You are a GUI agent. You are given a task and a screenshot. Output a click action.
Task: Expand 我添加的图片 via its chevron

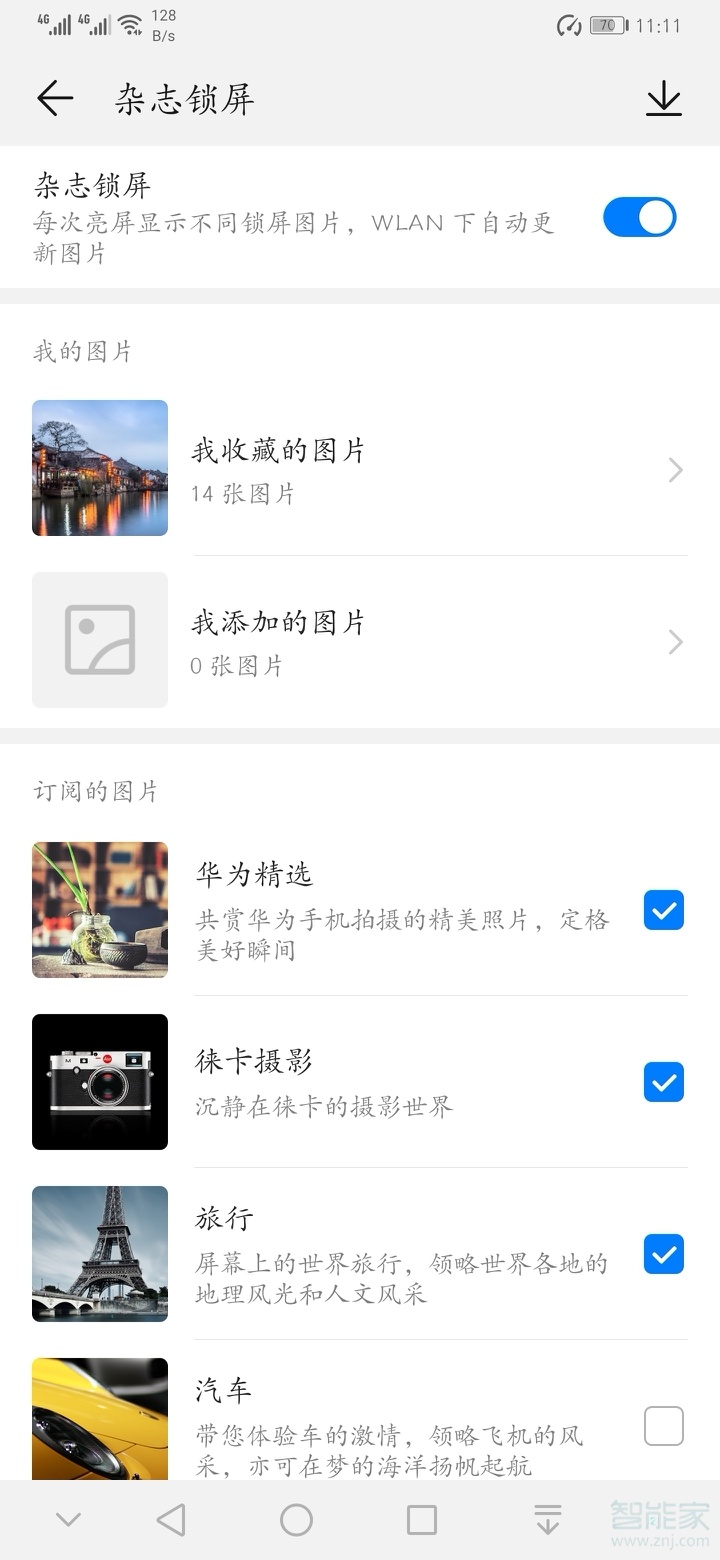[x=675, y=641]
